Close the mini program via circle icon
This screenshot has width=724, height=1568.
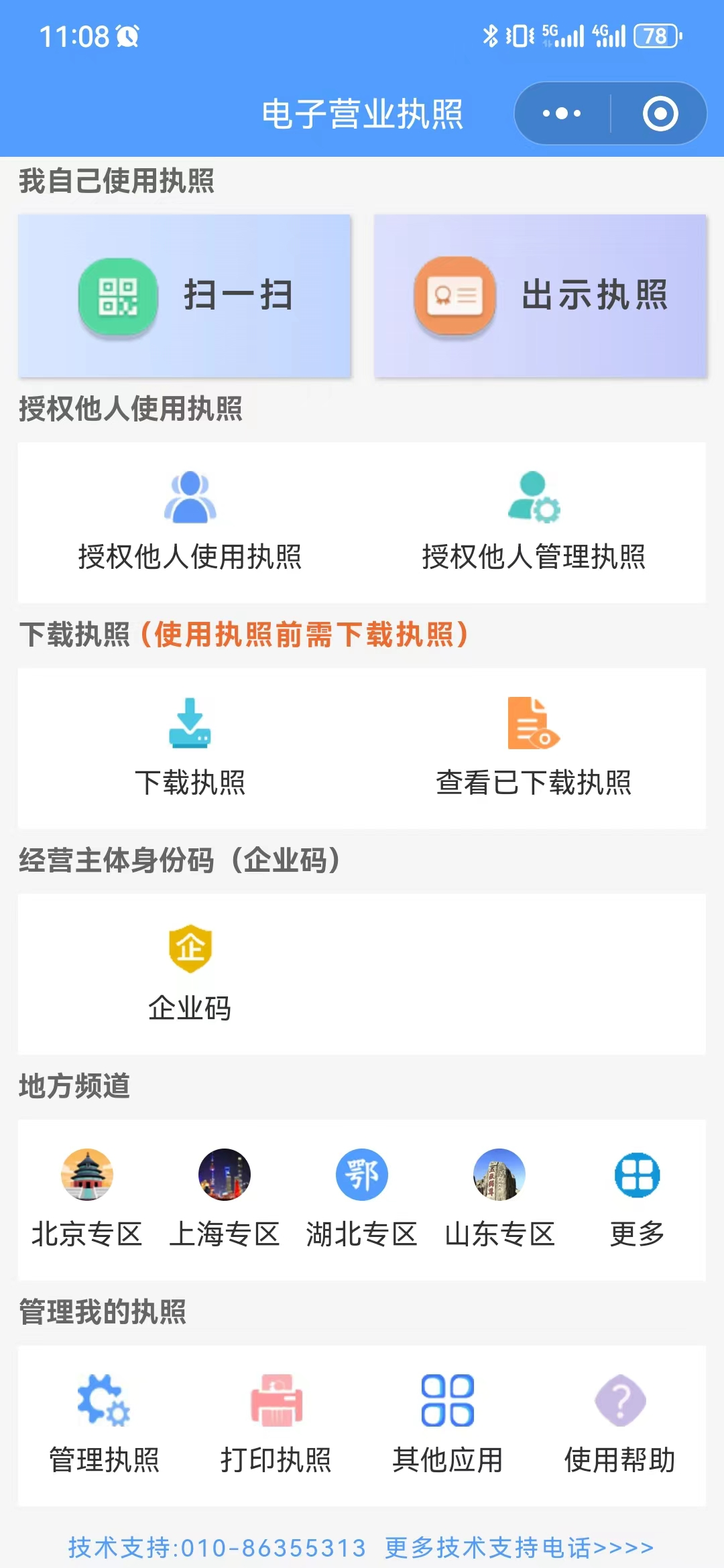click(x=660, y=113)
